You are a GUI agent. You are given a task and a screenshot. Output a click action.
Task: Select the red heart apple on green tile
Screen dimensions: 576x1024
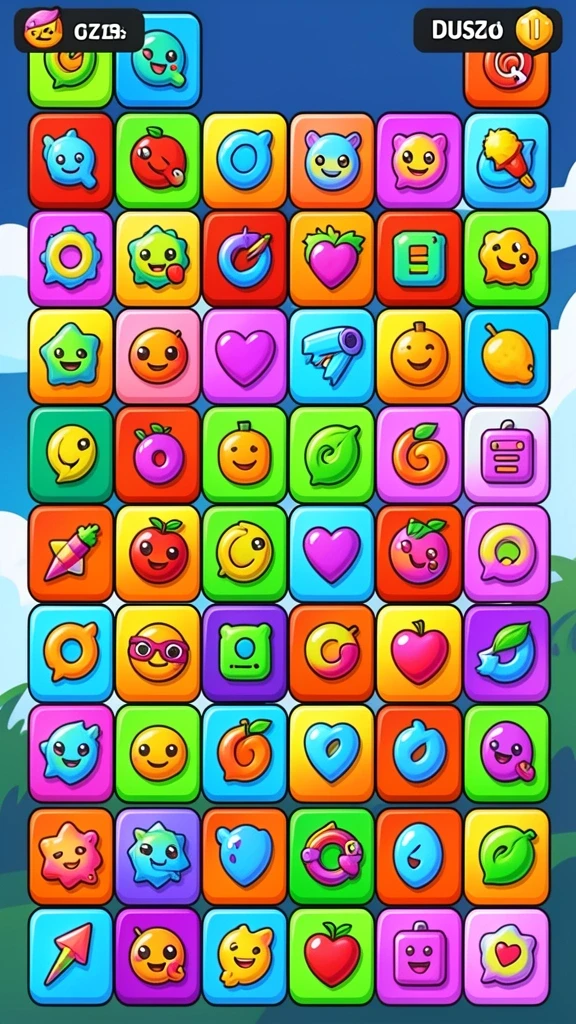pos(332,957)
